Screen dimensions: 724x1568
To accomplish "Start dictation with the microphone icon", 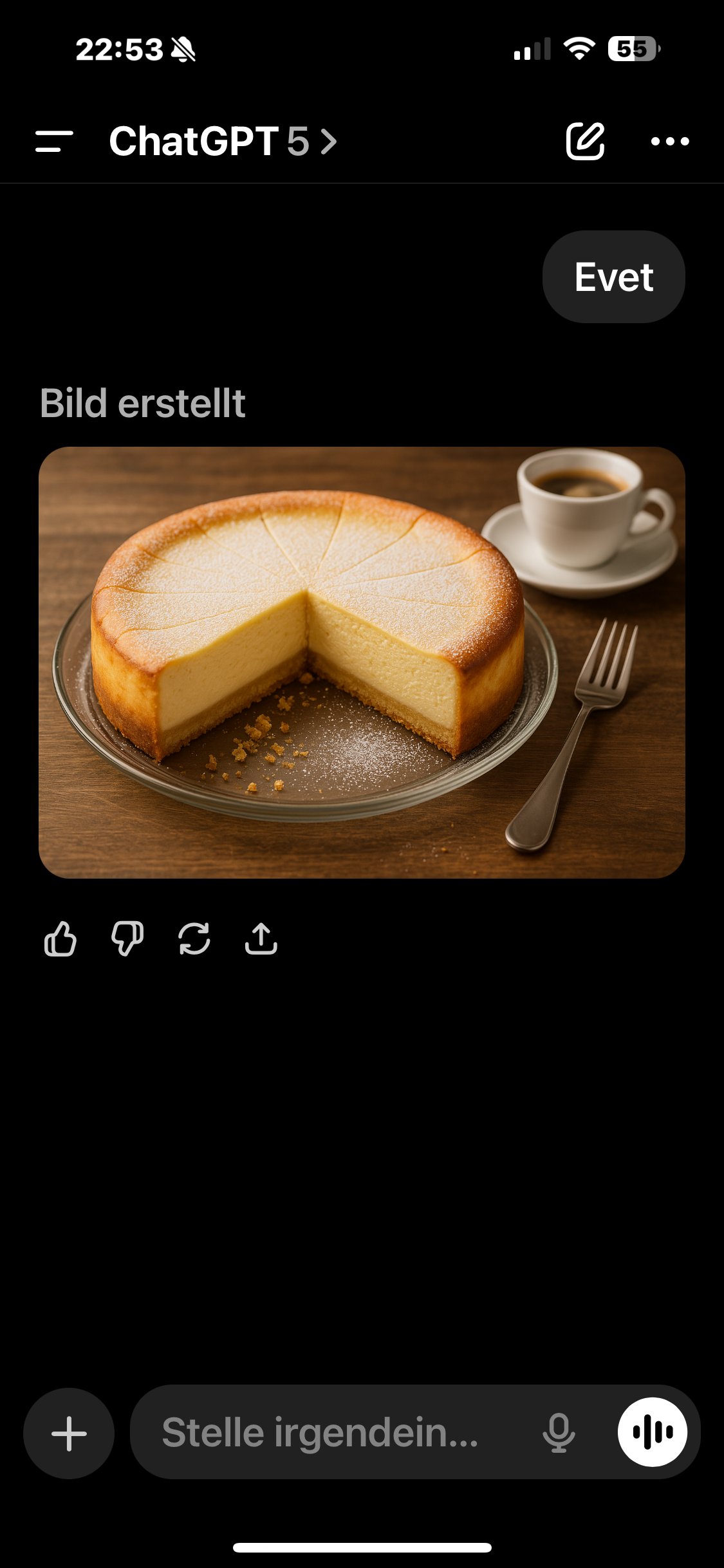I will coord(559,1433).
